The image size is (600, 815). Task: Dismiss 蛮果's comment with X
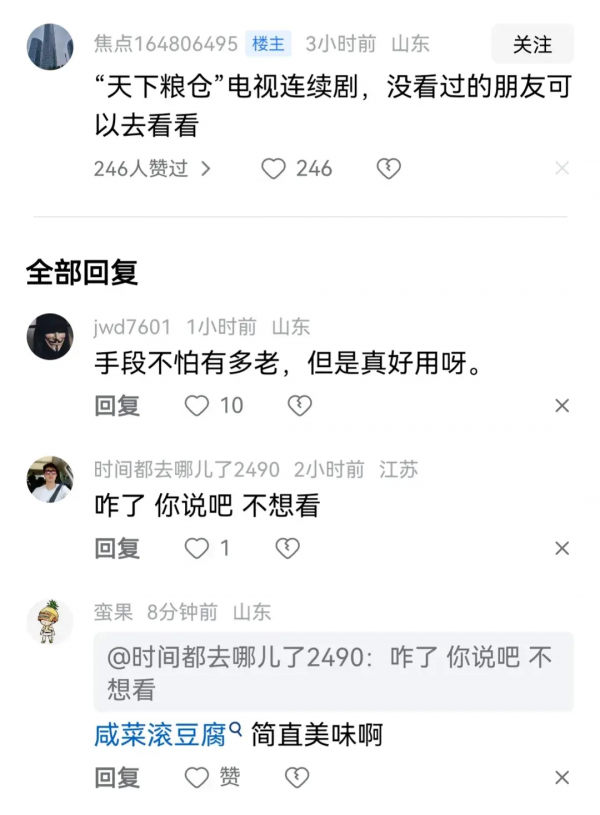(x=562, y=777)
